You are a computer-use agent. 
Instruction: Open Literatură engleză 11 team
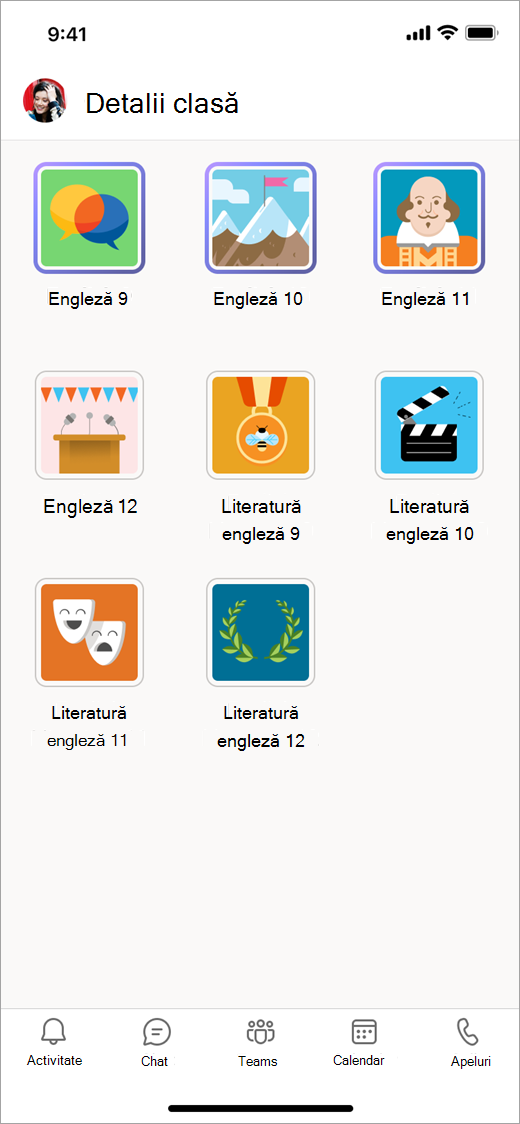[90, 632]
